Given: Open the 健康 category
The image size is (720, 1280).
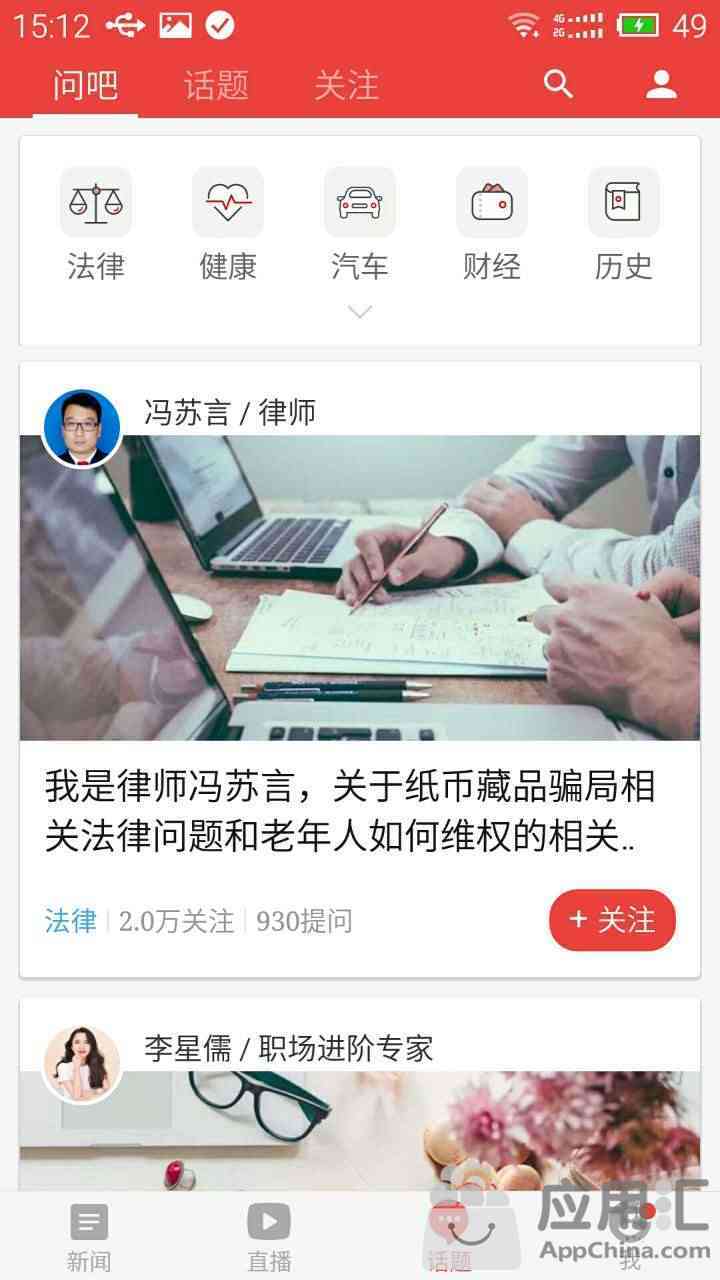Looking at the screenshot, I should pyautogui.click(x=228, y=225).
